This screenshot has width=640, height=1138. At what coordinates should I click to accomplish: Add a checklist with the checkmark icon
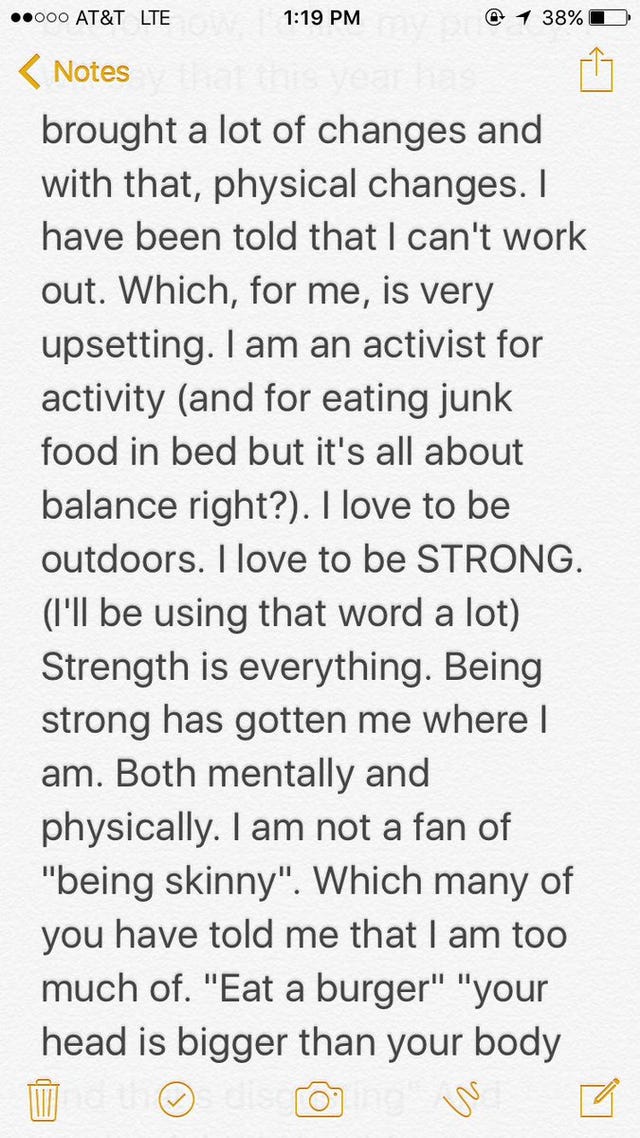pos(177,1098)
